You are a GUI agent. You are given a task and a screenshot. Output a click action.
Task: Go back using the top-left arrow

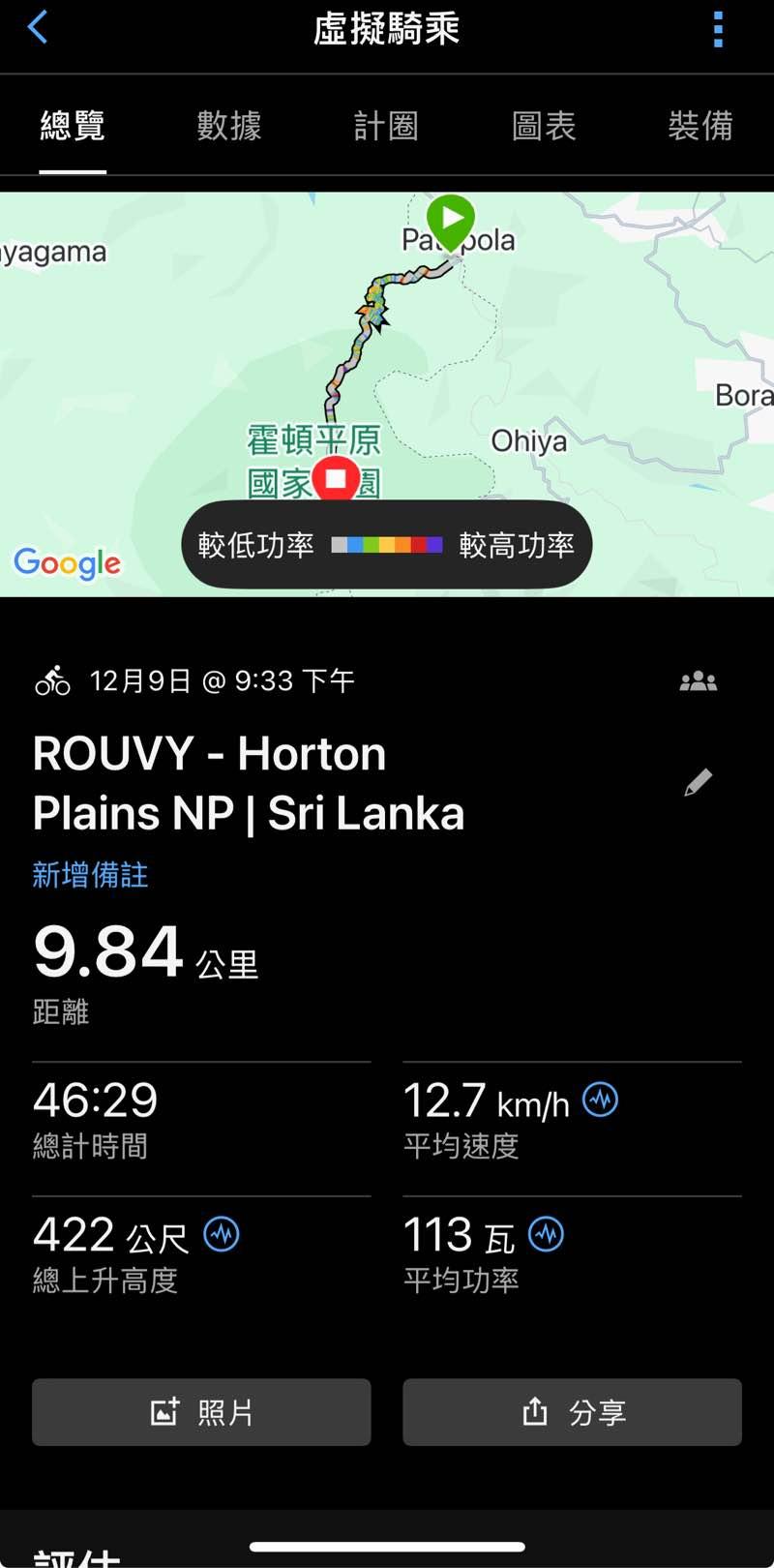[x=38, y=28]
